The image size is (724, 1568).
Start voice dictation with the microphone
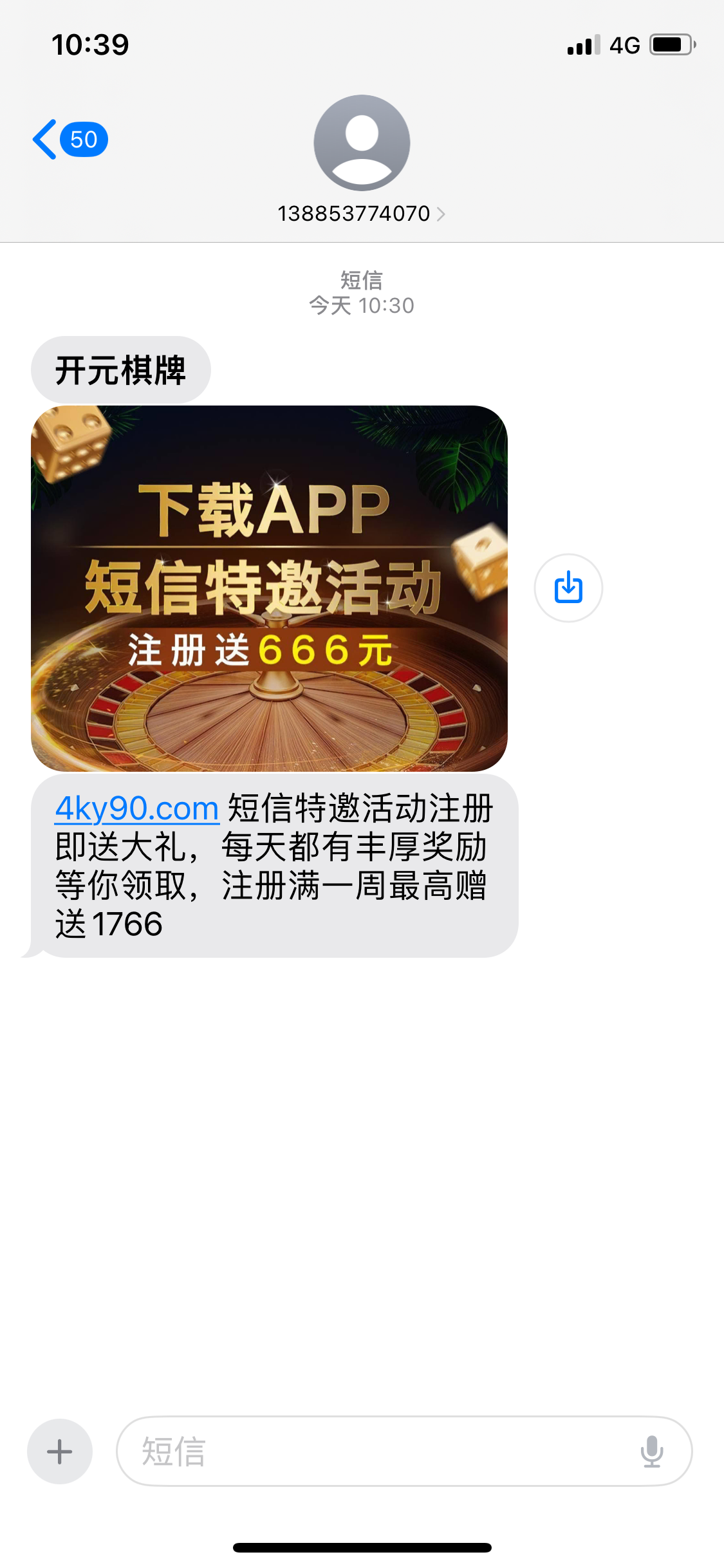[651, 1451]
